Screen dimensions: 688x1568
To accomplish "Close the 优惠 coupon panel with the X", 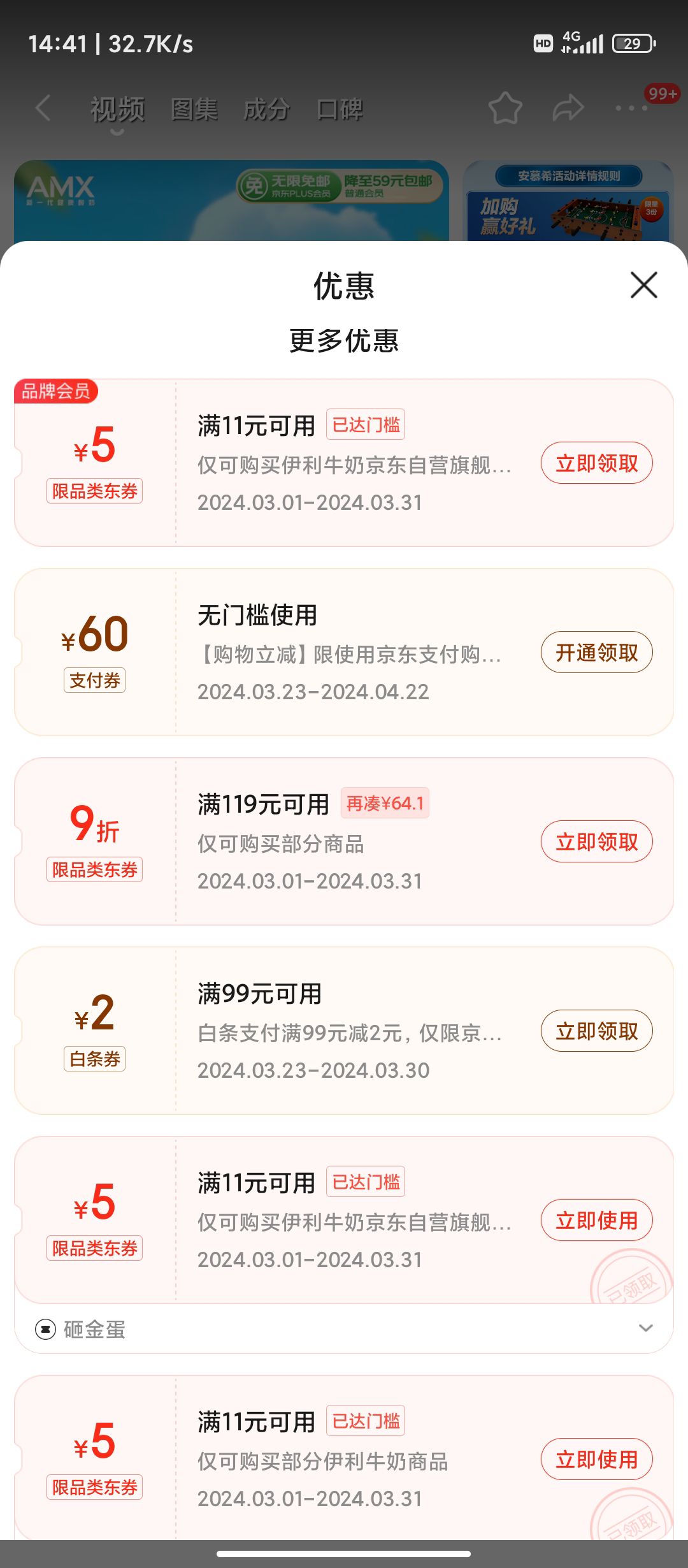I will (643, 285).
